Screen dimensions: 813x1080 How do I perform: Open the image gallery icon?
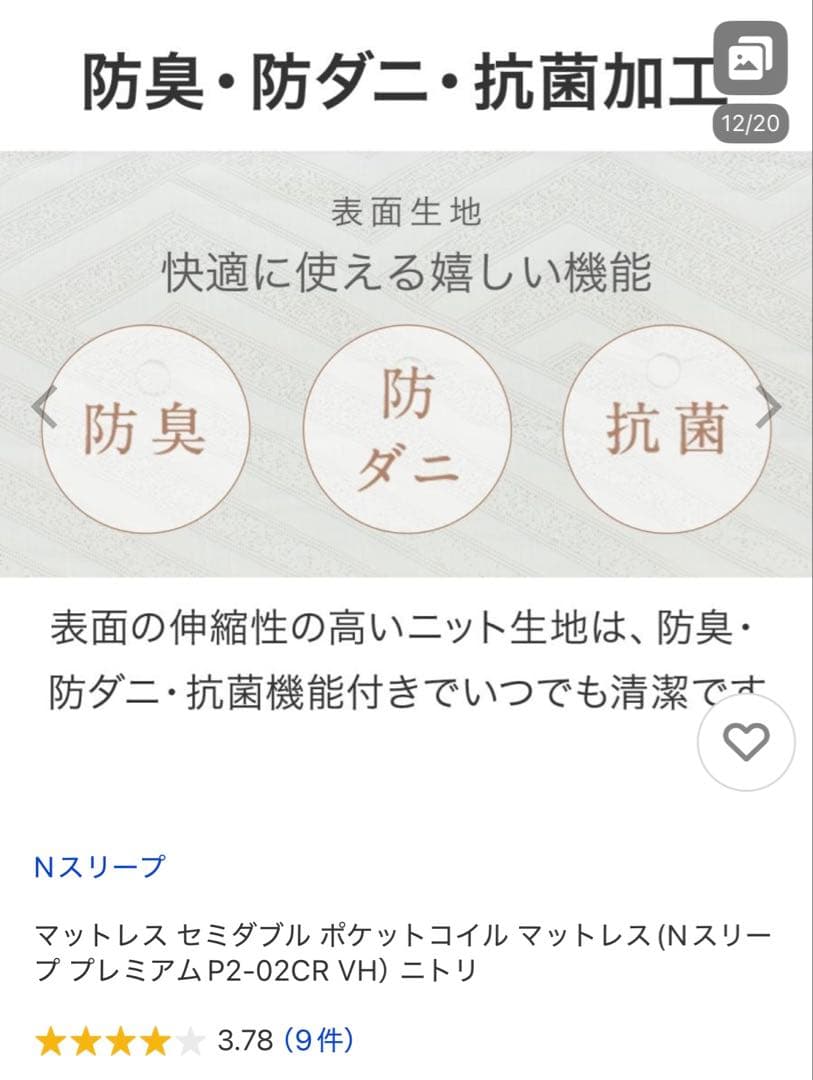(x=751, y=59)
